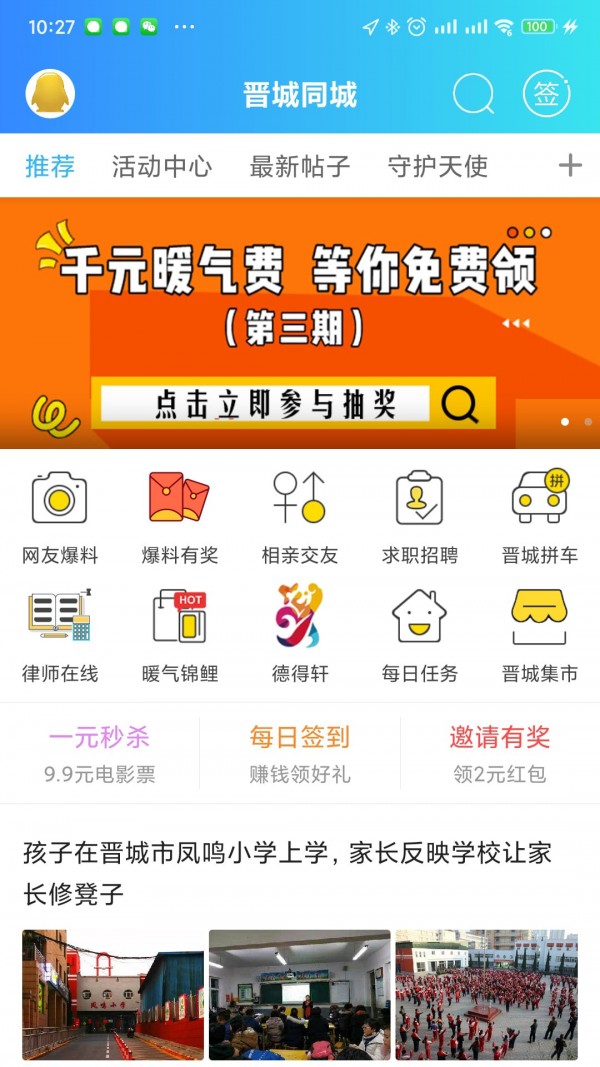This screenshot has width=600, height=1067.
Task: Select 邀请有奖 red envelope offer
Action: pos(500,754)
